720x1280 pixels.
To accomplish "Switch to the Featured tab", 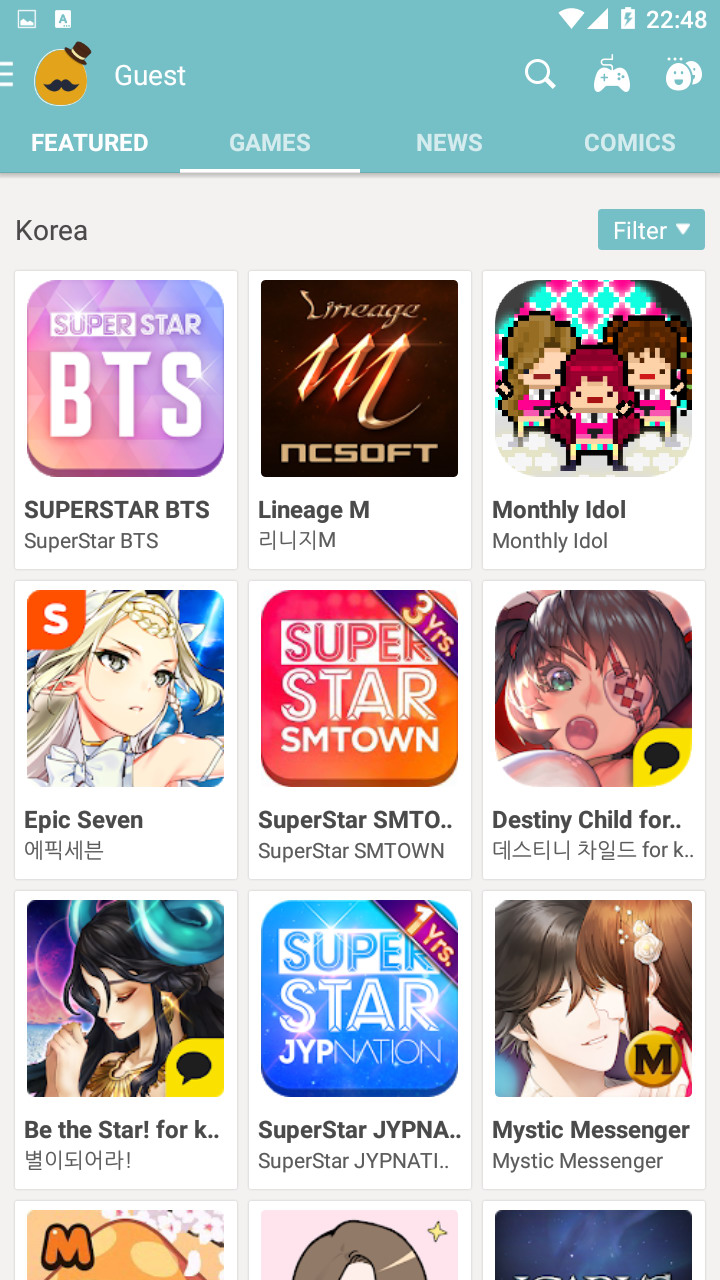I will 90,143.
